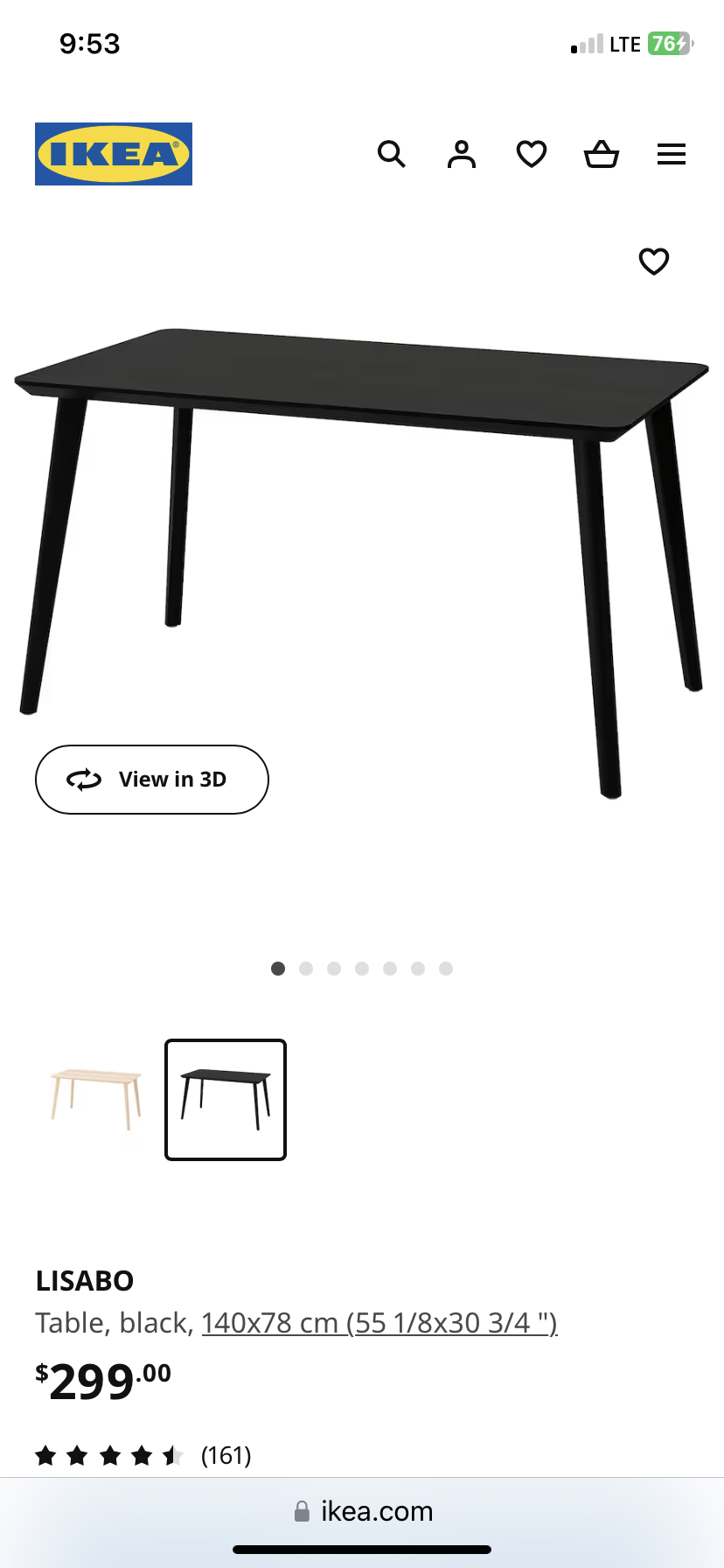The width and height of the screenshot is (724, 1568).
Task: Save the LISABO table to favorites
Action: pos(654,261)
